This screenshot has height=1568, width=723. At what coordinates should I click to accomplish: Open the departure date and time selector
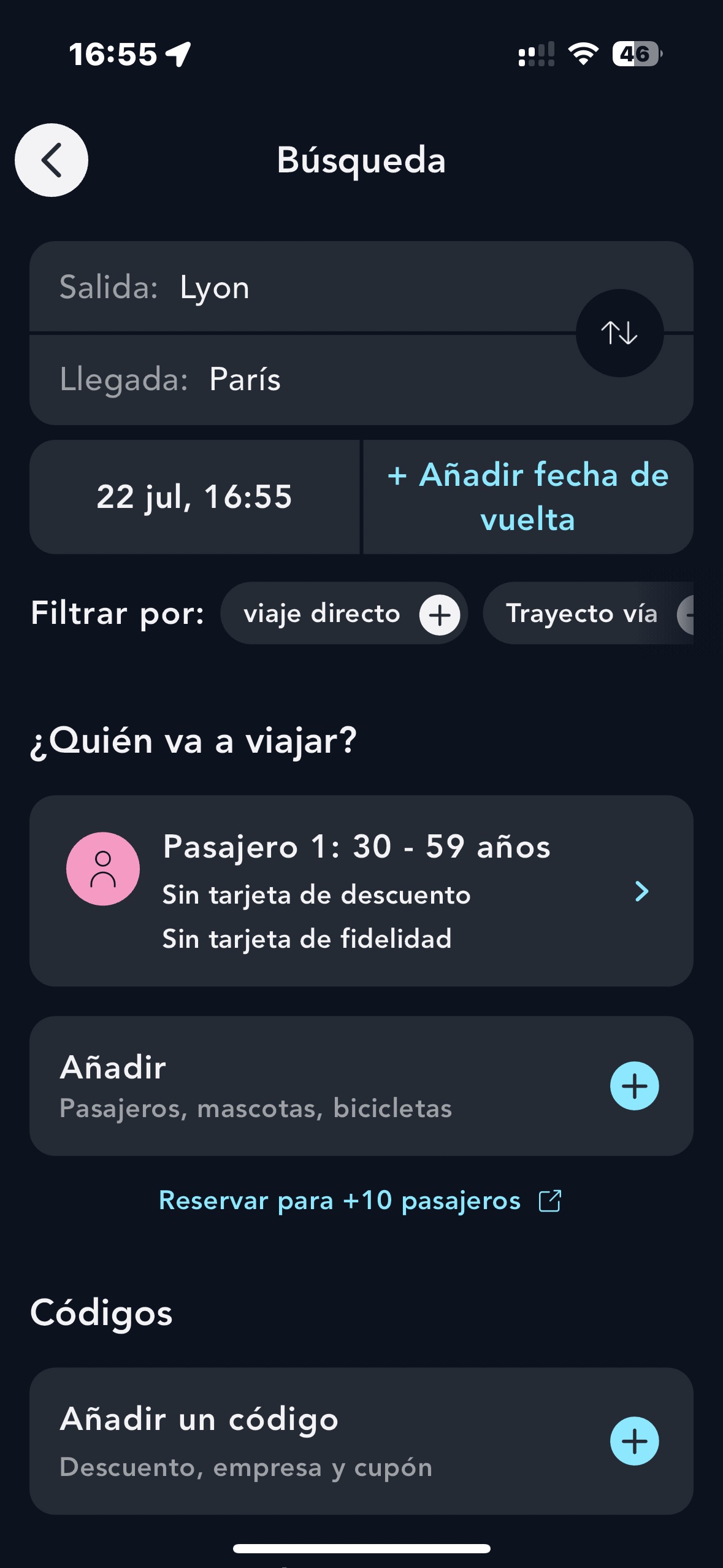tap(195, 497)
